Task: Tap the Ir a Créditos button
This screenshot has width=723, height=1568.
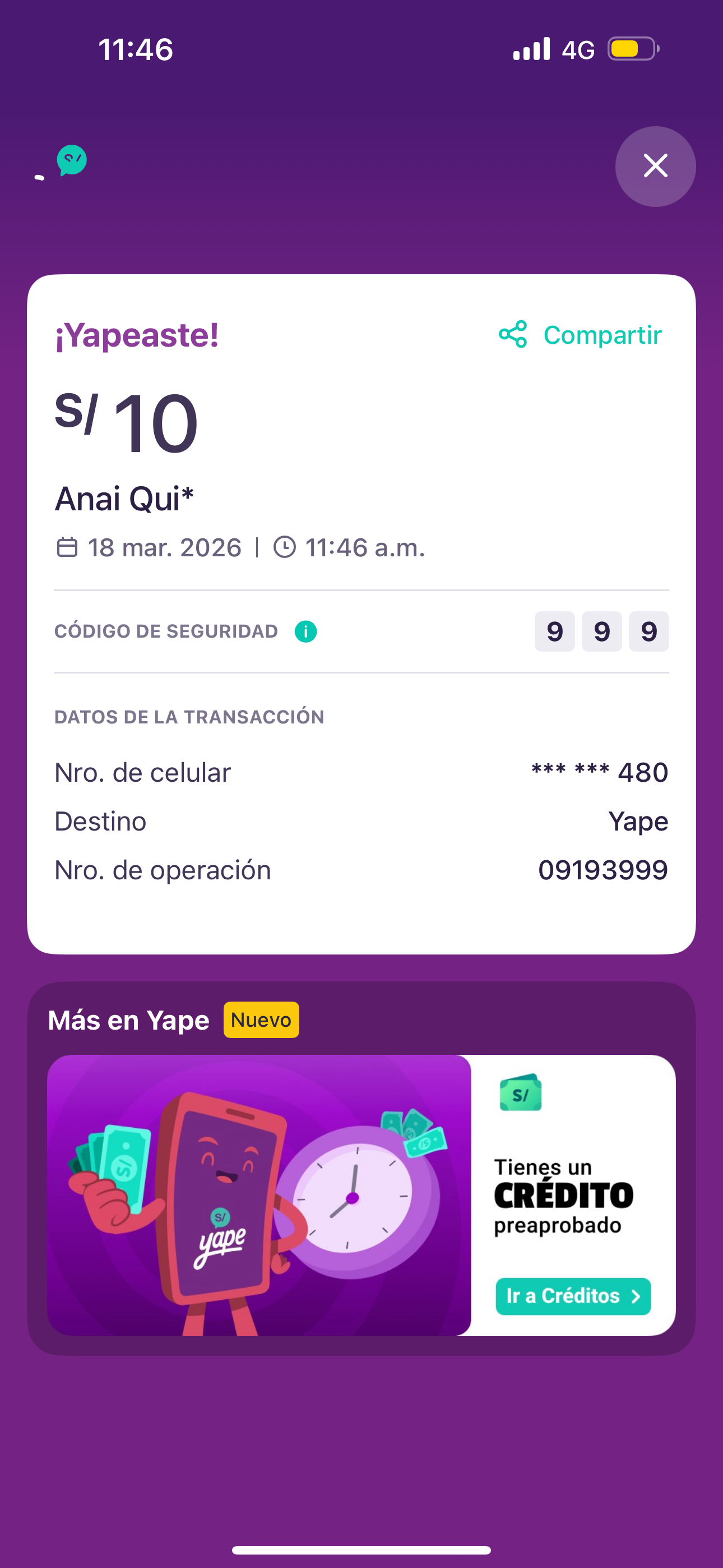Action: coord(573,1296)
